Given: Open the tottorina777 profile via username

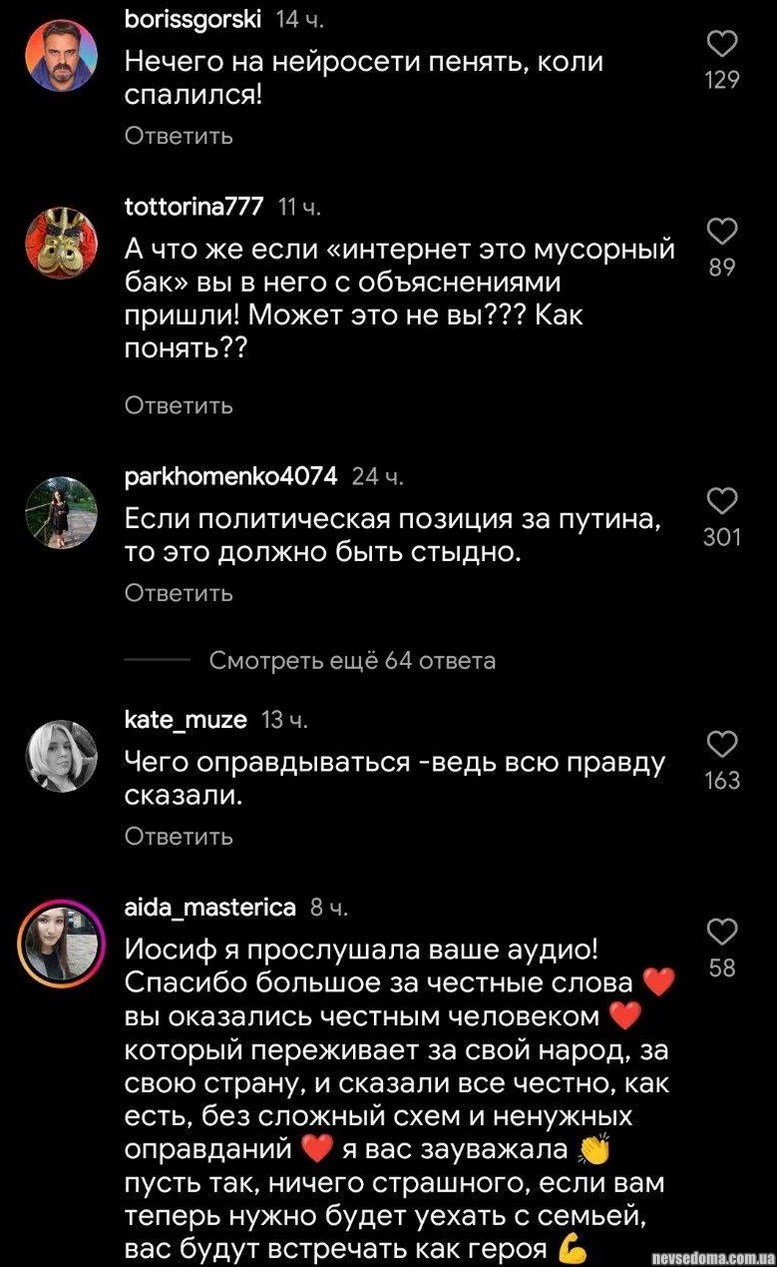Looking at the screenshot, I should pos(193,207).
